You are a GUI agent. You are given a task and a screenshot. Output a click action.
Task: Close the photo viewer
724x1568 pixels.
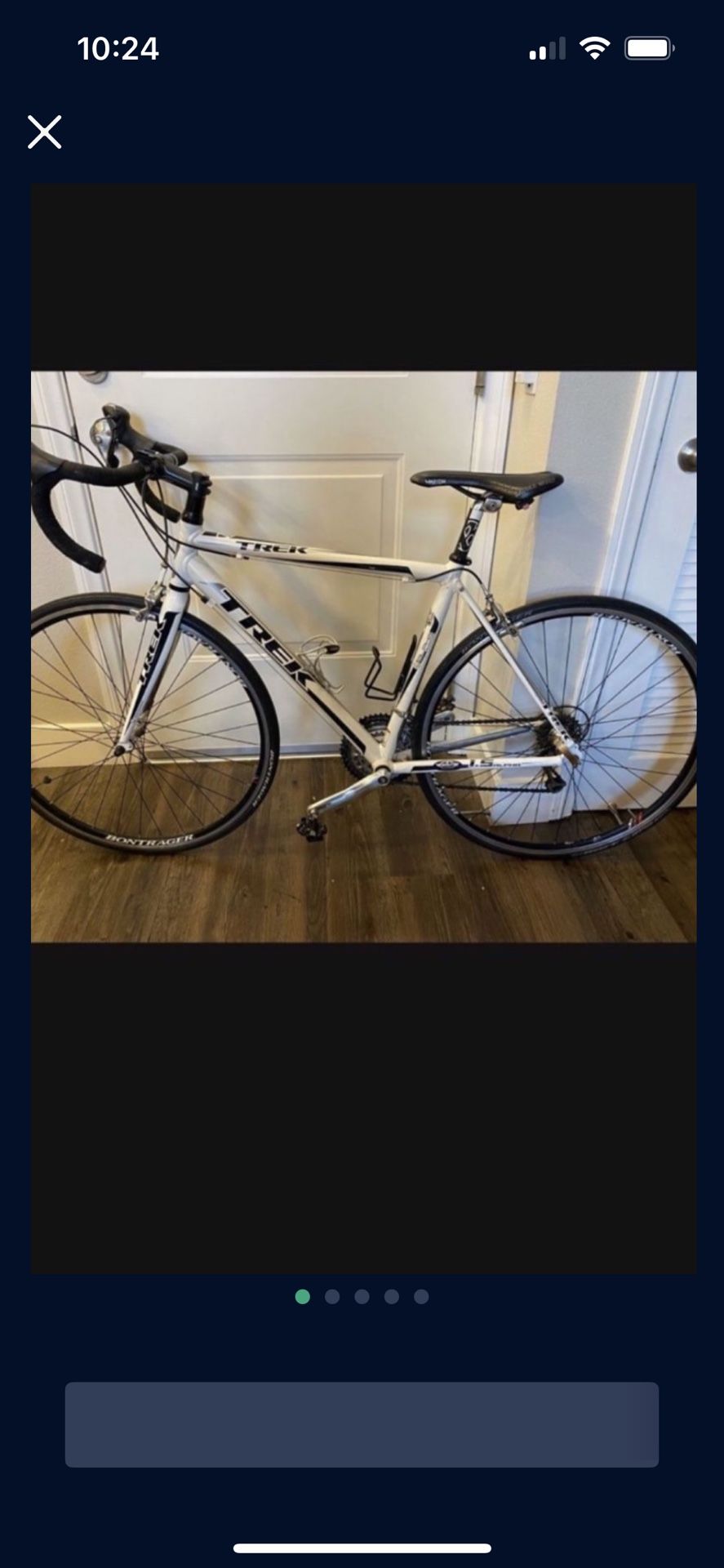click(x=44, y=131)
